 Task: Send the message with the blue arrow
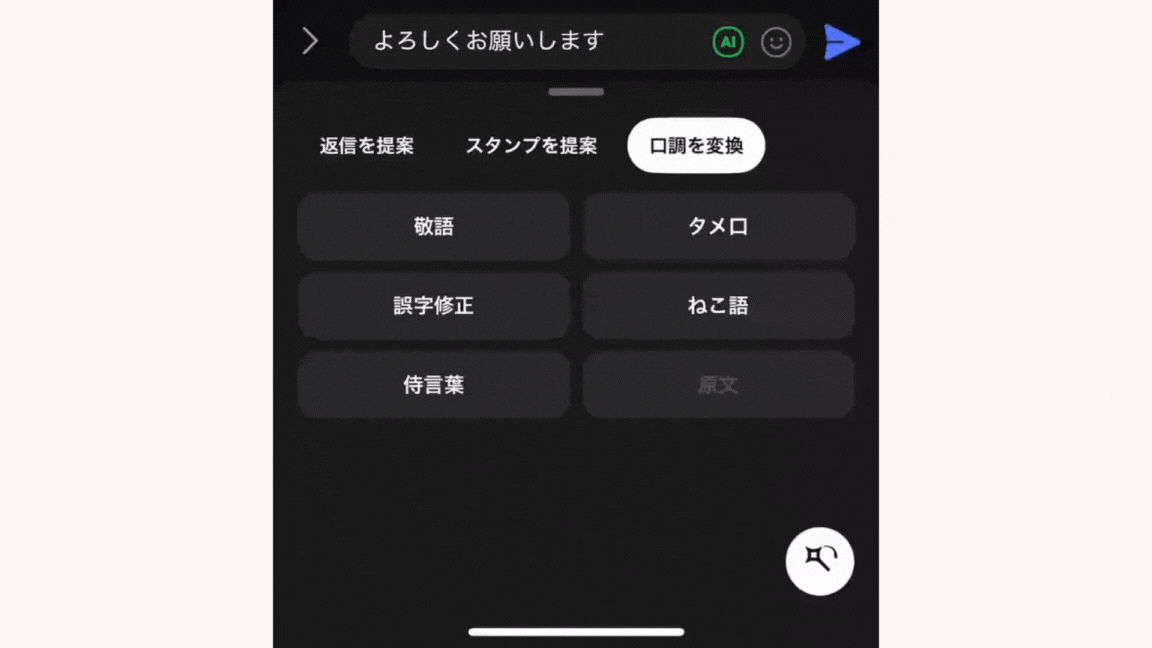tap(842, 42)
